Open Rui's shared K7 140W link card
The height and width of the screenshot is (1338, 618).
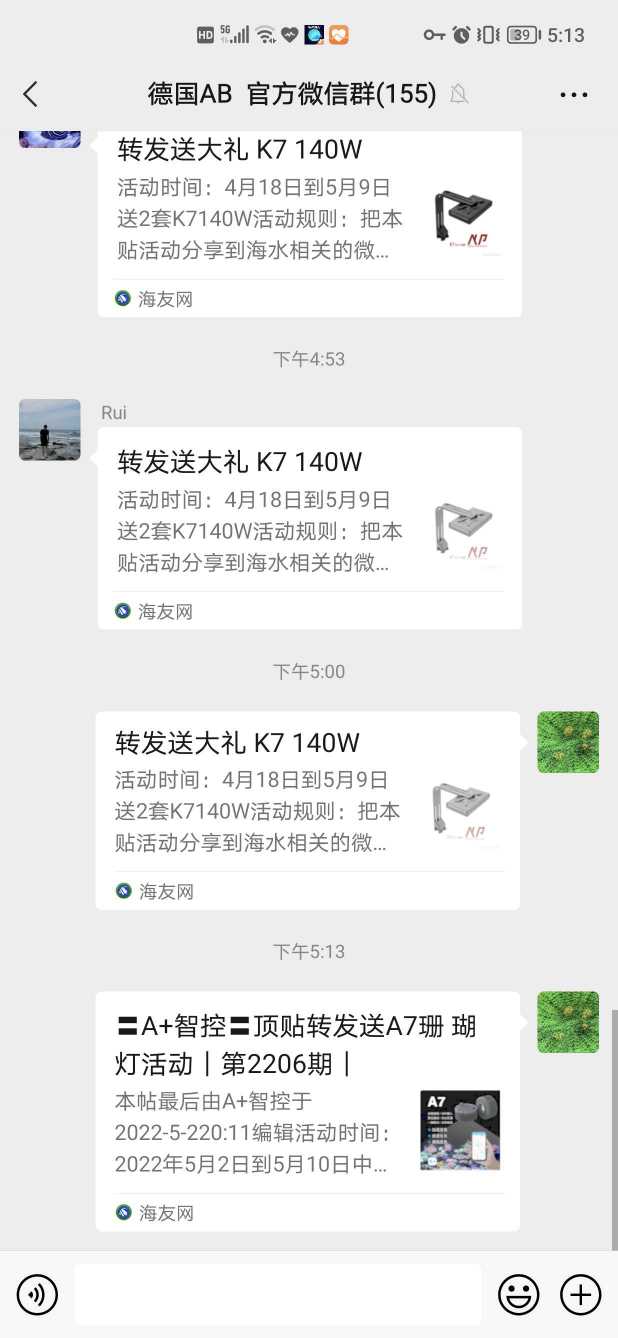(x=309, y=528)
